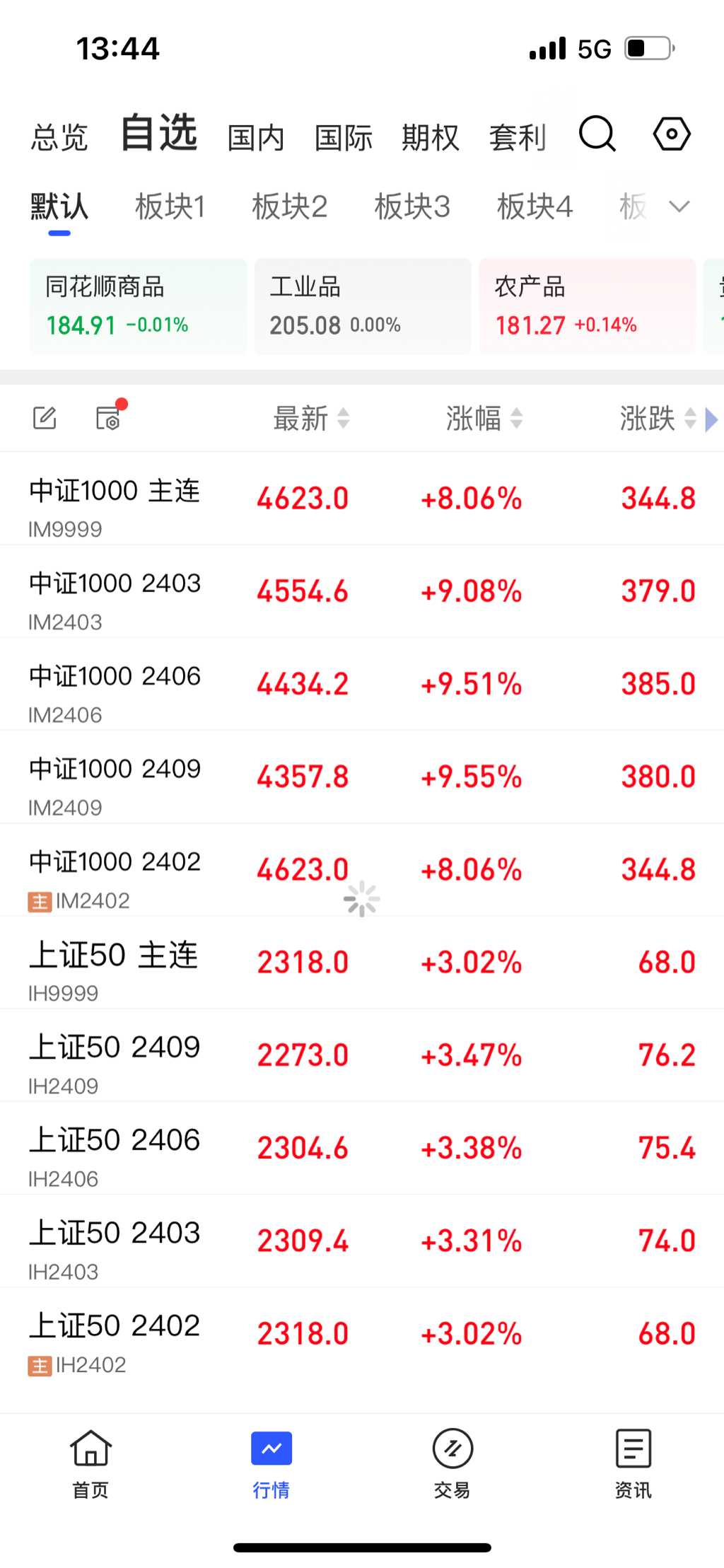Screen dimensions: 724x1568
Task: Select the 板块1 group tab
Action: pos(170,207)
